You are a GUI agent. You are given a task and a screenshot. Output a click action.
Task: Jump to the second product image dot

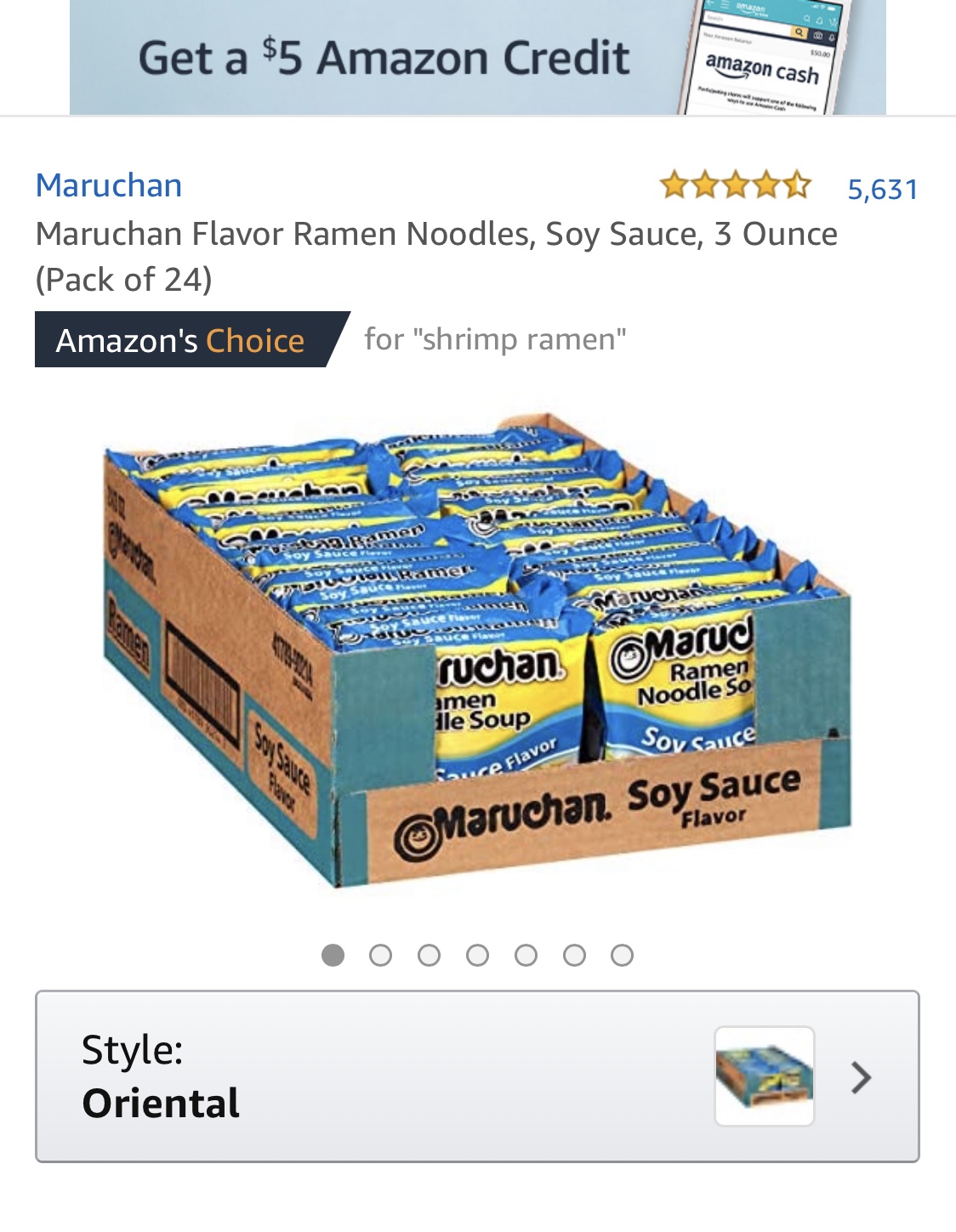(381, 956)
